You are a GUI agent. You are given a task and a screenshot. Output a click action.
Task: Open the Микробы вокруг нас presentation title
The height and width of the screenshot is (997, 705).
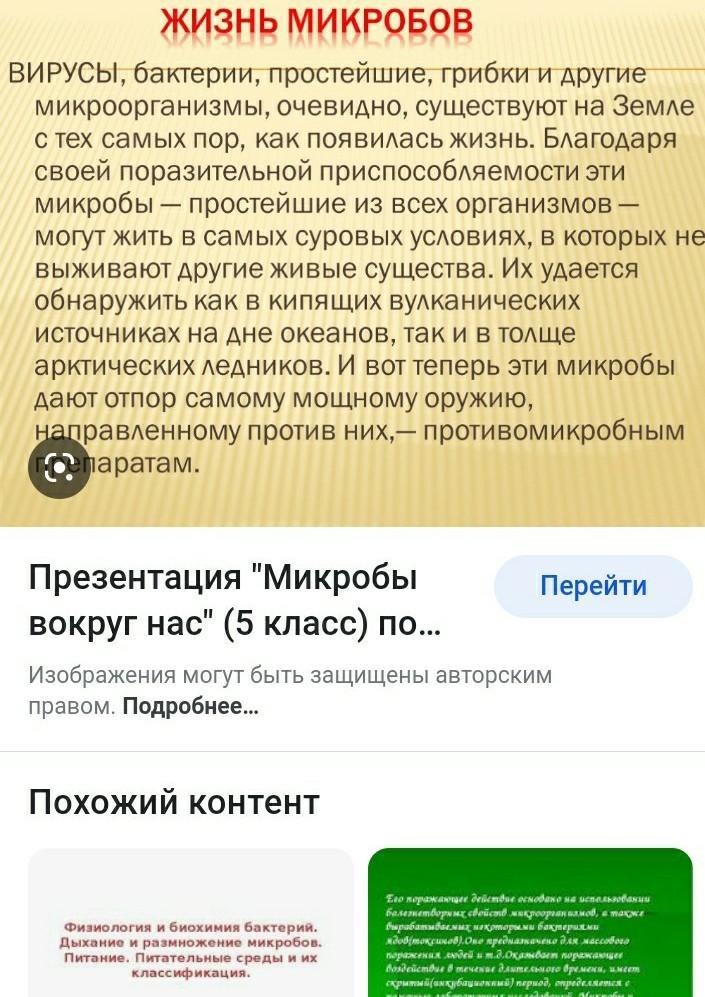click(234, 601)
